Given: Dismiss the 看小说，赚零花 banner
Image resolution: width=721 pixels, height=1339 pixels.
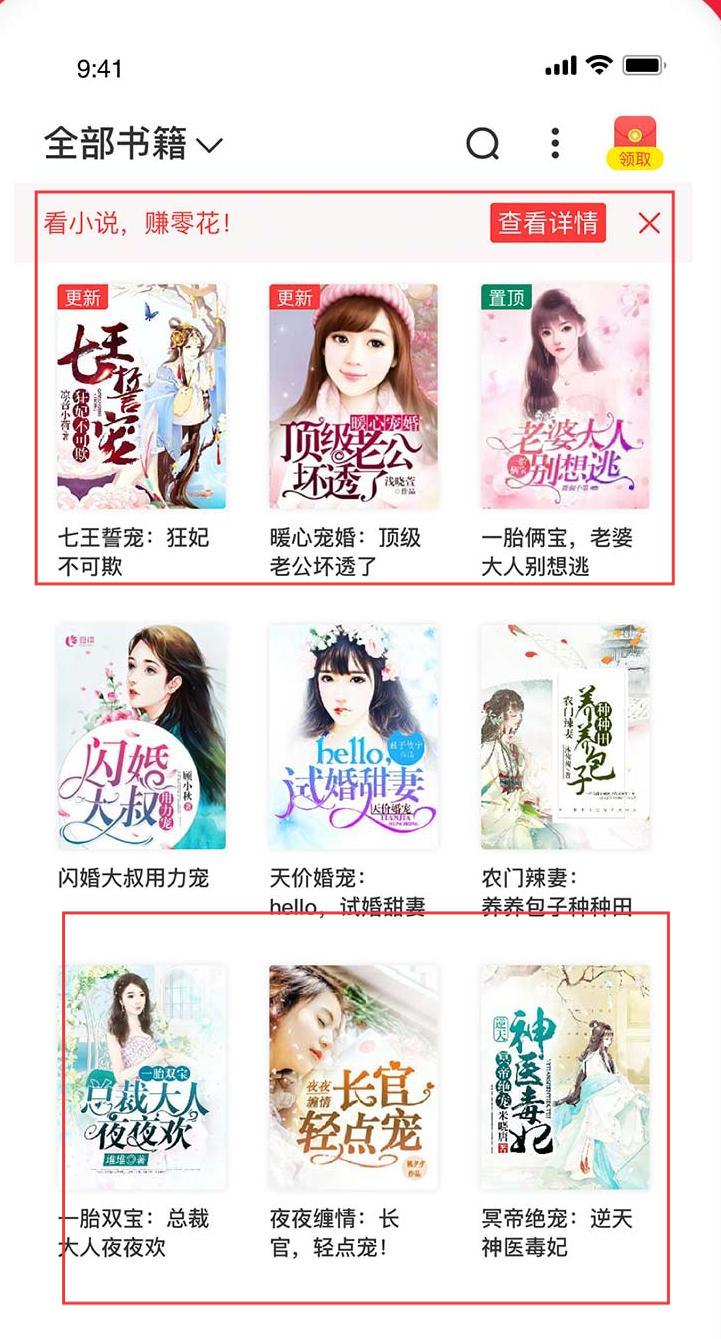Looking at the screenshot, I should click(649, 223).
